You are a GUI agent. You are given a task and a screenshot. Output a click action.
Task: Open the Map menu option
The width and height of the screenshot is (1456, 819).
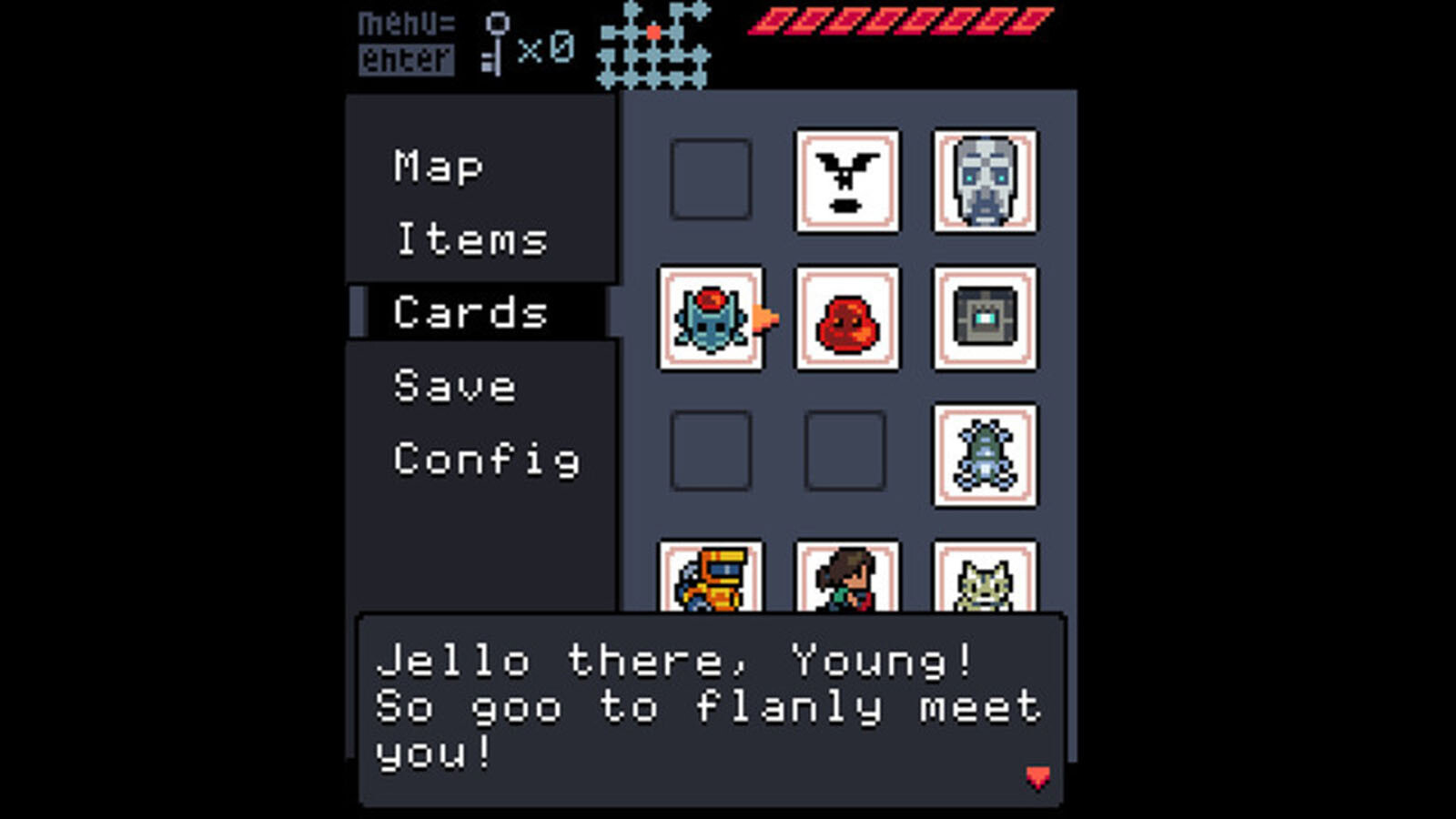point(439,167)
